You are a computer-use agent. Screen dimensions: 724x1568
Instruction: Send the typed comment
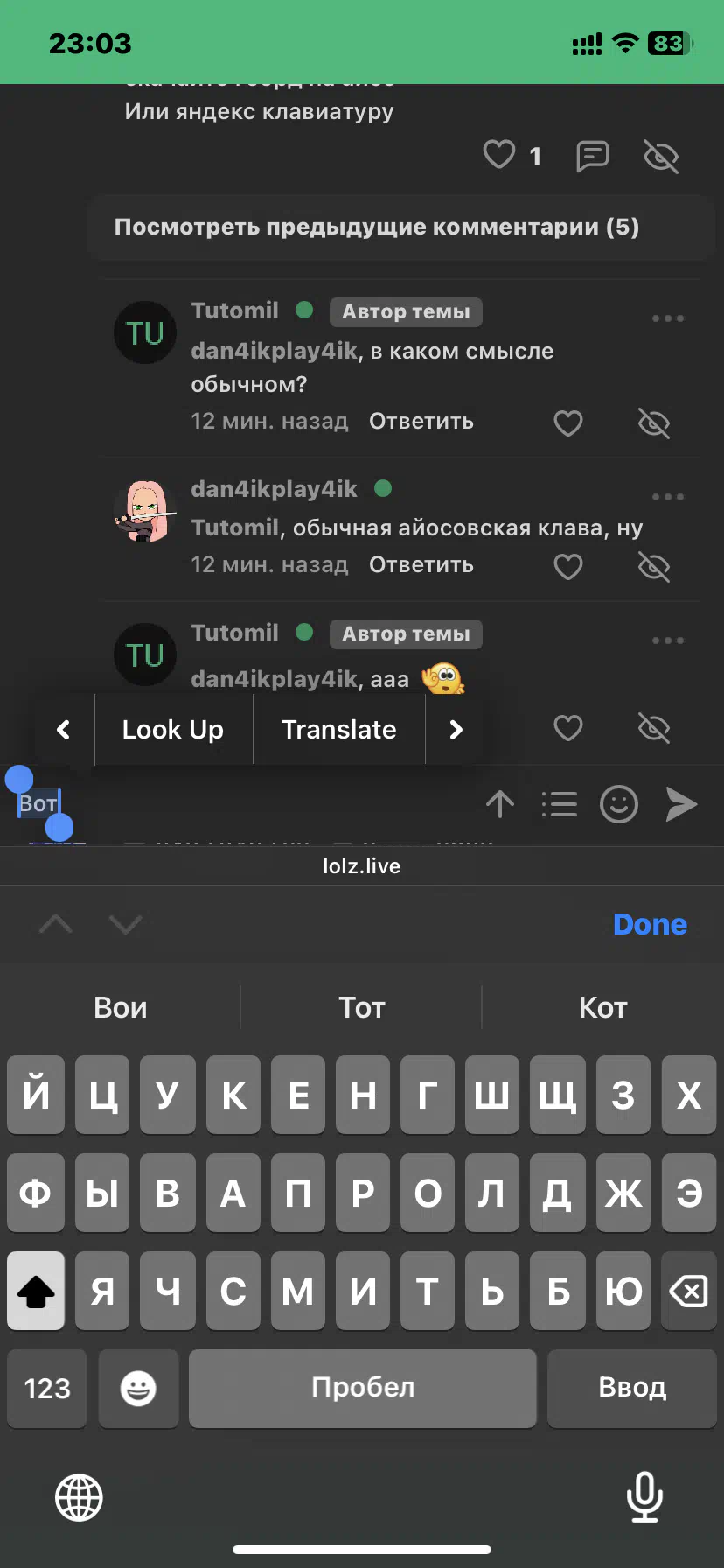[681, 804]
